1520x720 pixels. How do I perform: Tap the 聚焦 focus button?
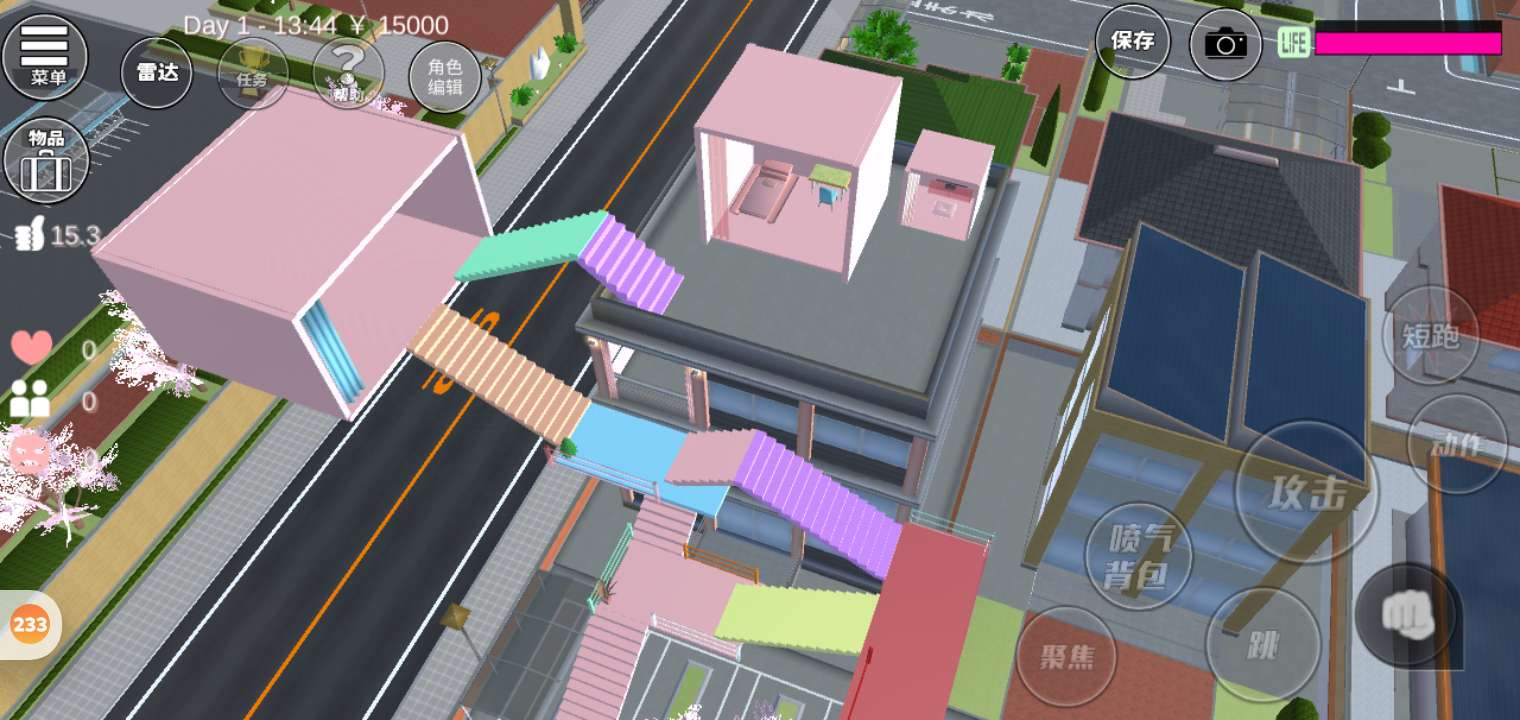tap(1066, 657)
